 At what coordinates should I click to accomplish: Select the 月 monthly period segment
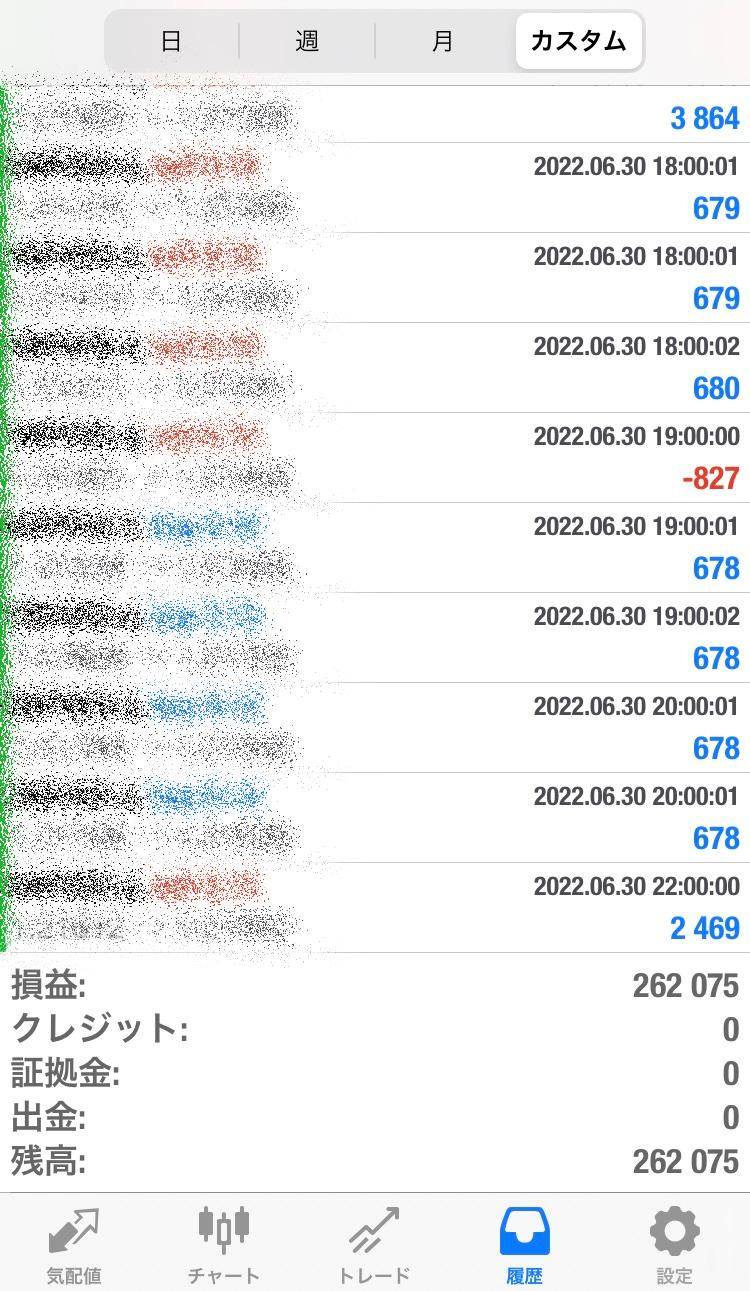[x=441, y=41]
